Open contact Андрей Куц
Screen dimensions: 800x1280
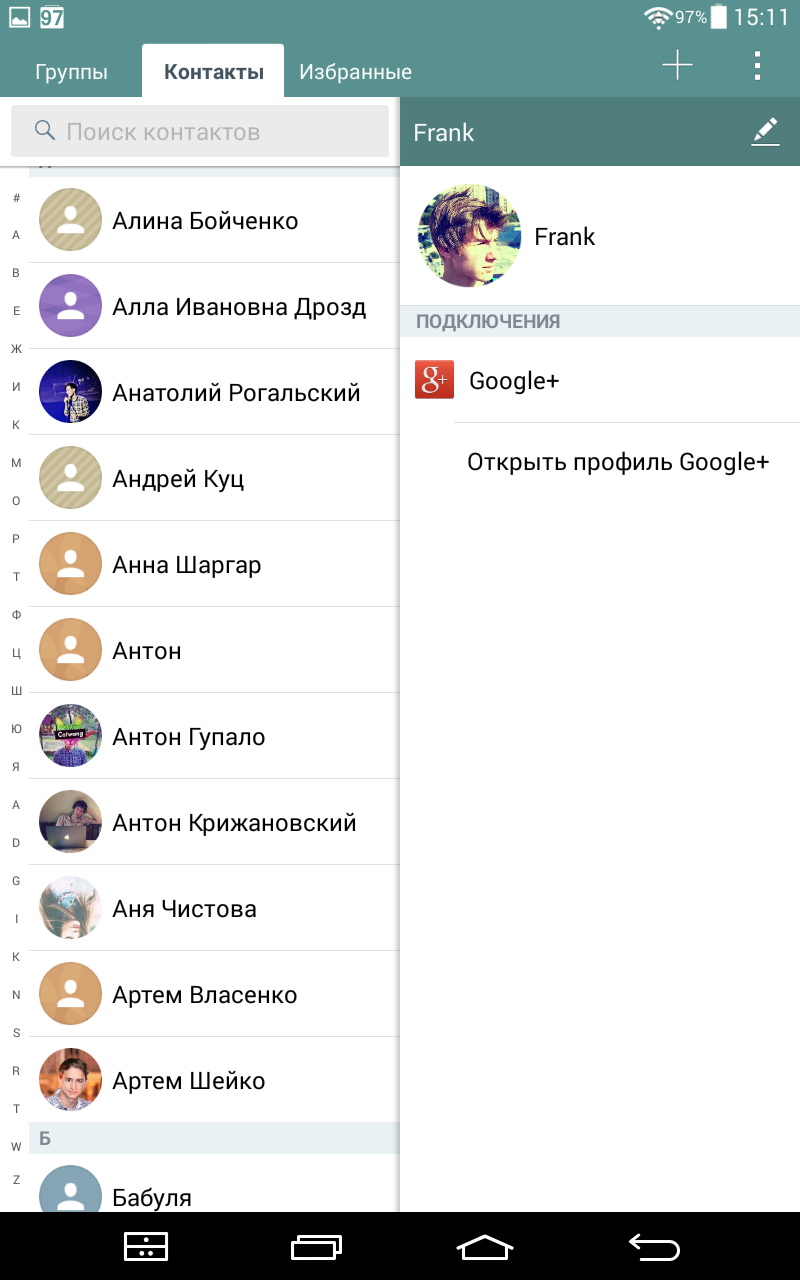(x=214, y=478)
